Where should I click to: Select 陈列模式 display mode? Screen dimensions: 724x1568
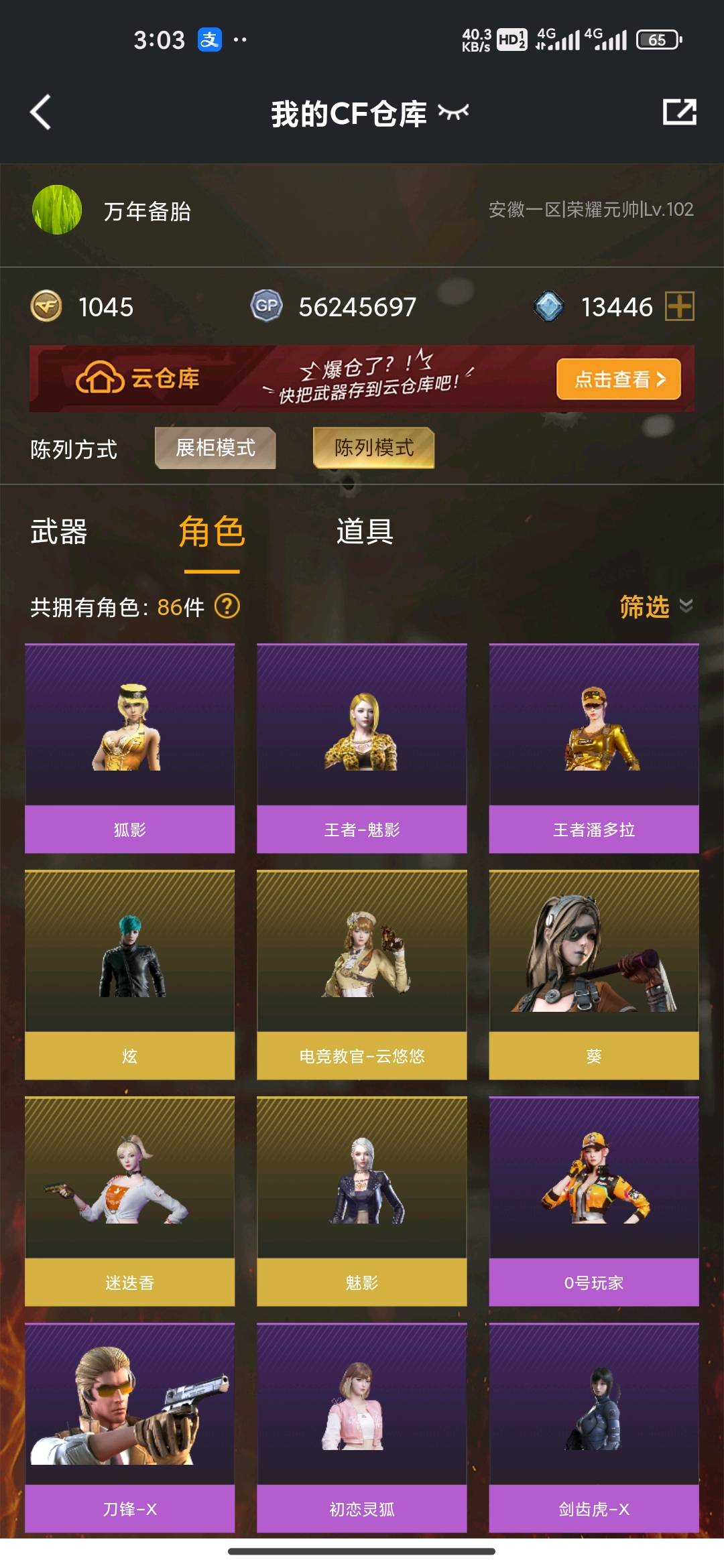(x=373, y=448)
